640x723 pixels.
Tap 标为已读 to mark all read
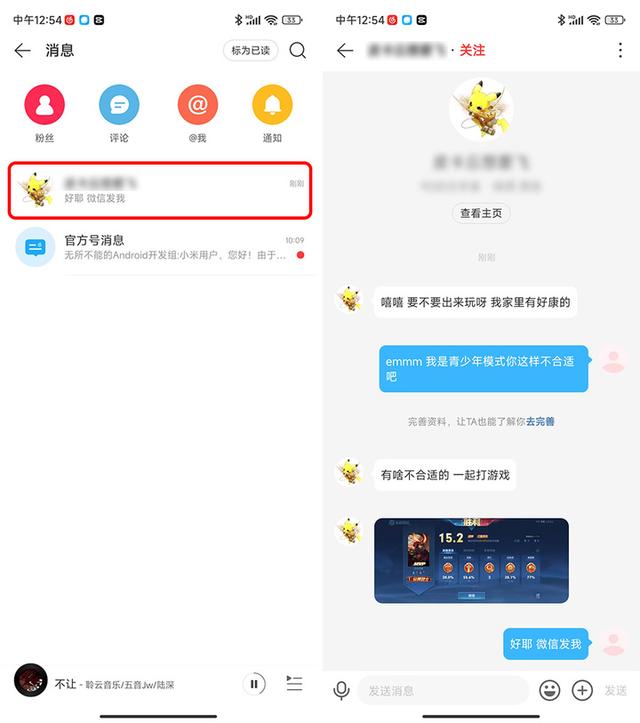(250, 50)
